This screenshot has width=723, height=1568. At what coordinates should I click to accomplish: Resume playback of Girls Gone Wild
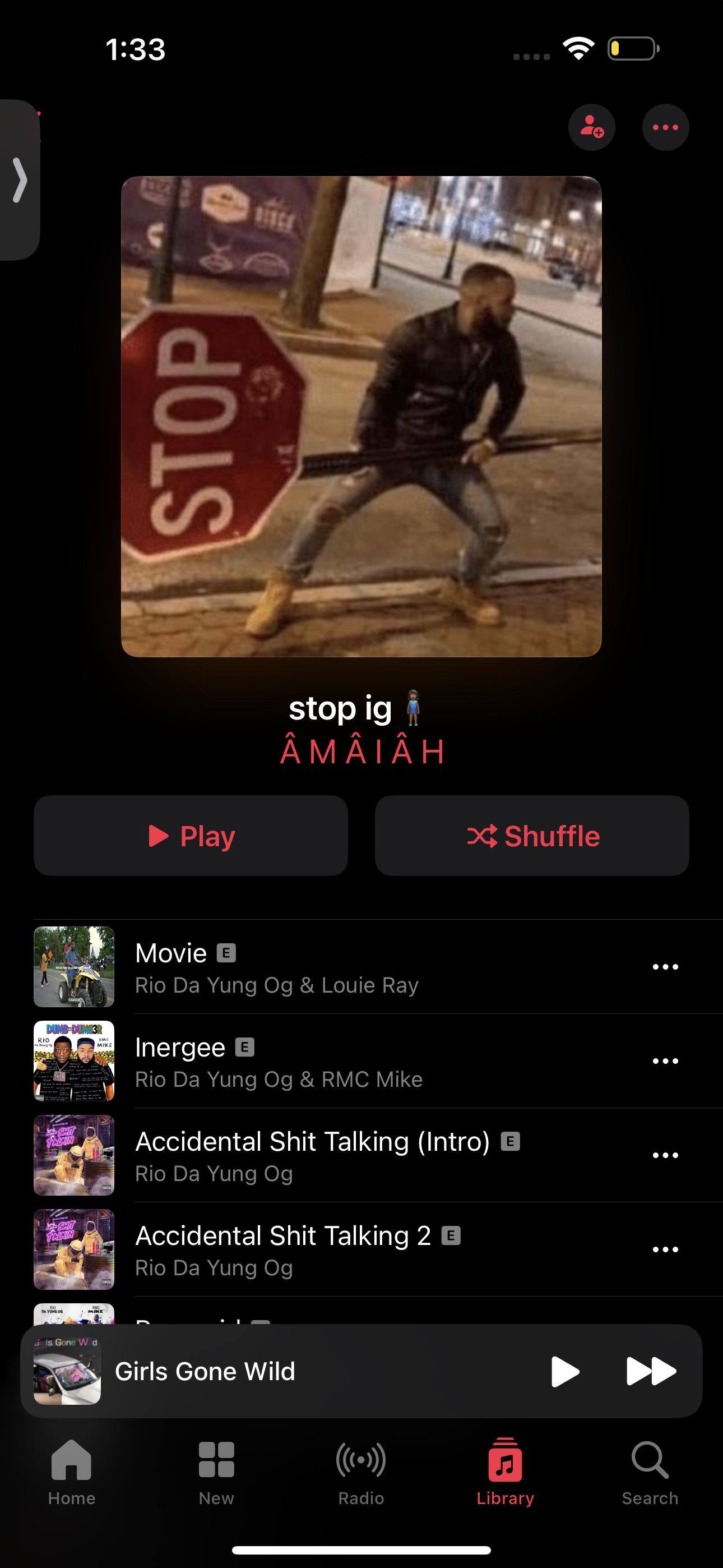565,1371
